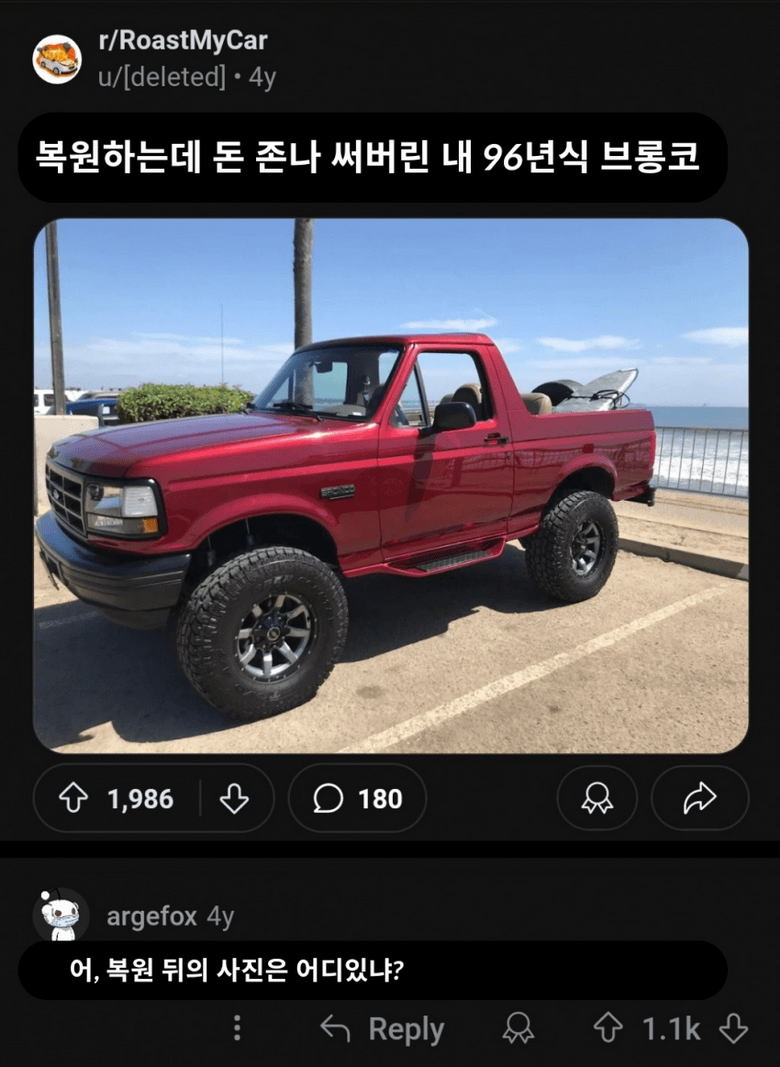Upvote argefox's comment
Image resolution: width=780 pixels, height=1067 pixels.
[608, 1028]
